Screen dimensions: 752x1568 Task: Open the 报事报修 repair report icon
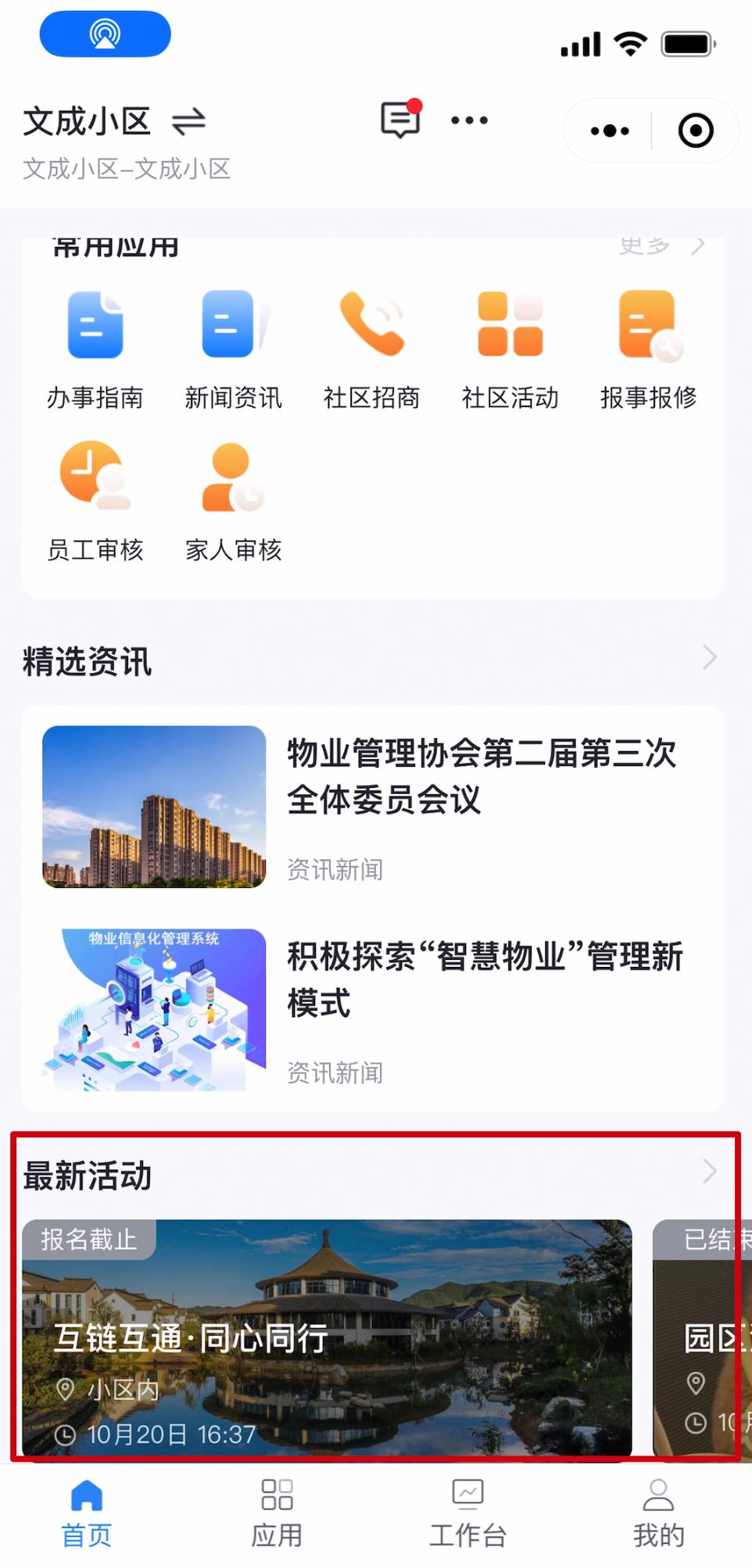(647, 344)
